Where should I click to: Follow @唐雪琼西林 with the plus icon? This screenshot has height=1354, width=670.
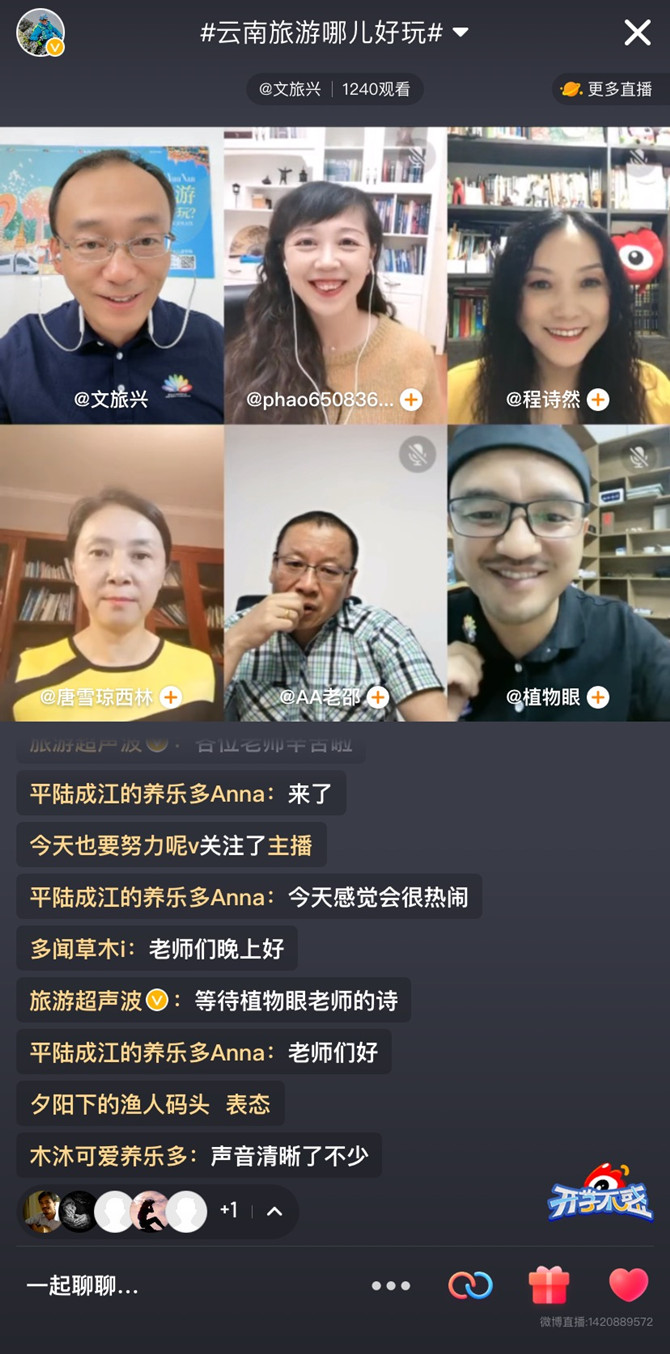pos(171,697)
